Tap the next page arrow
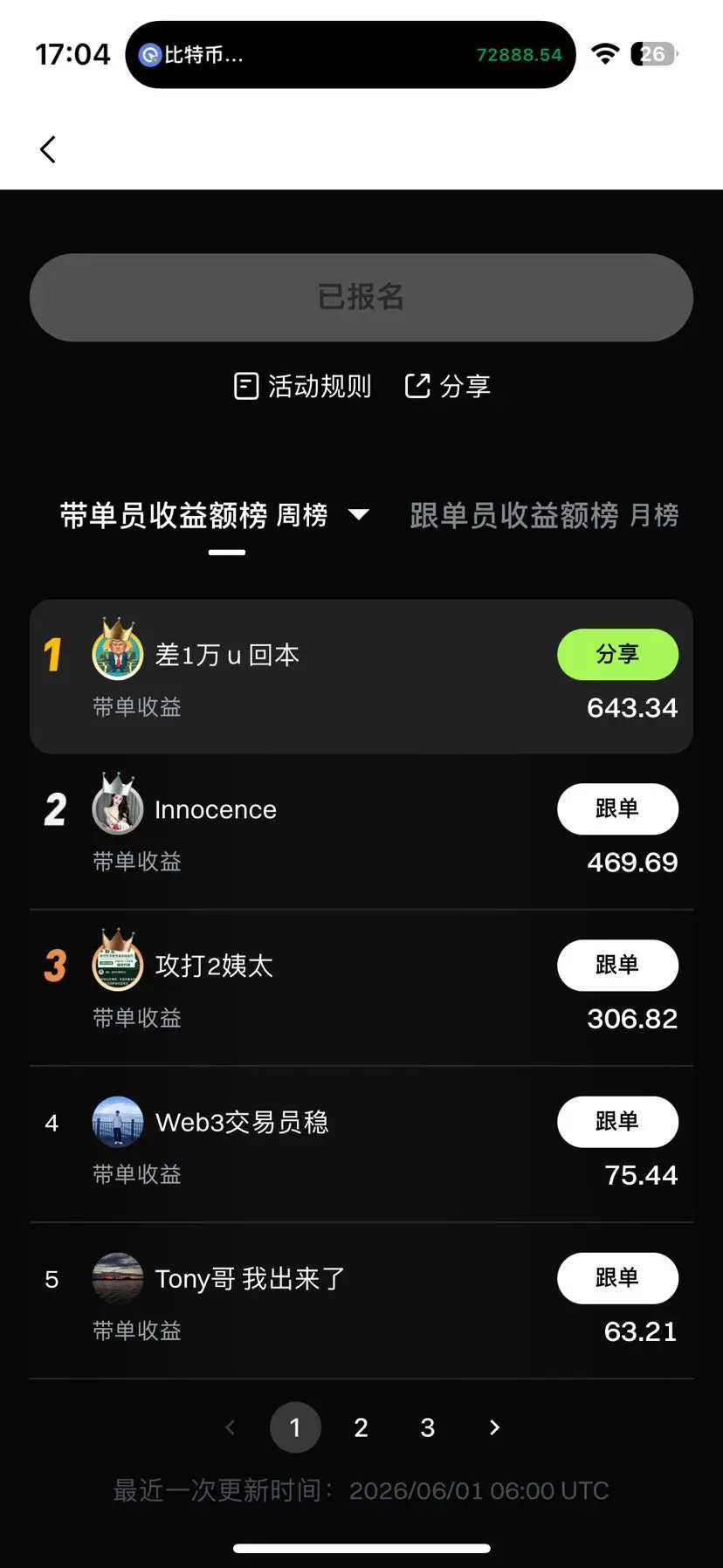 494,1427
